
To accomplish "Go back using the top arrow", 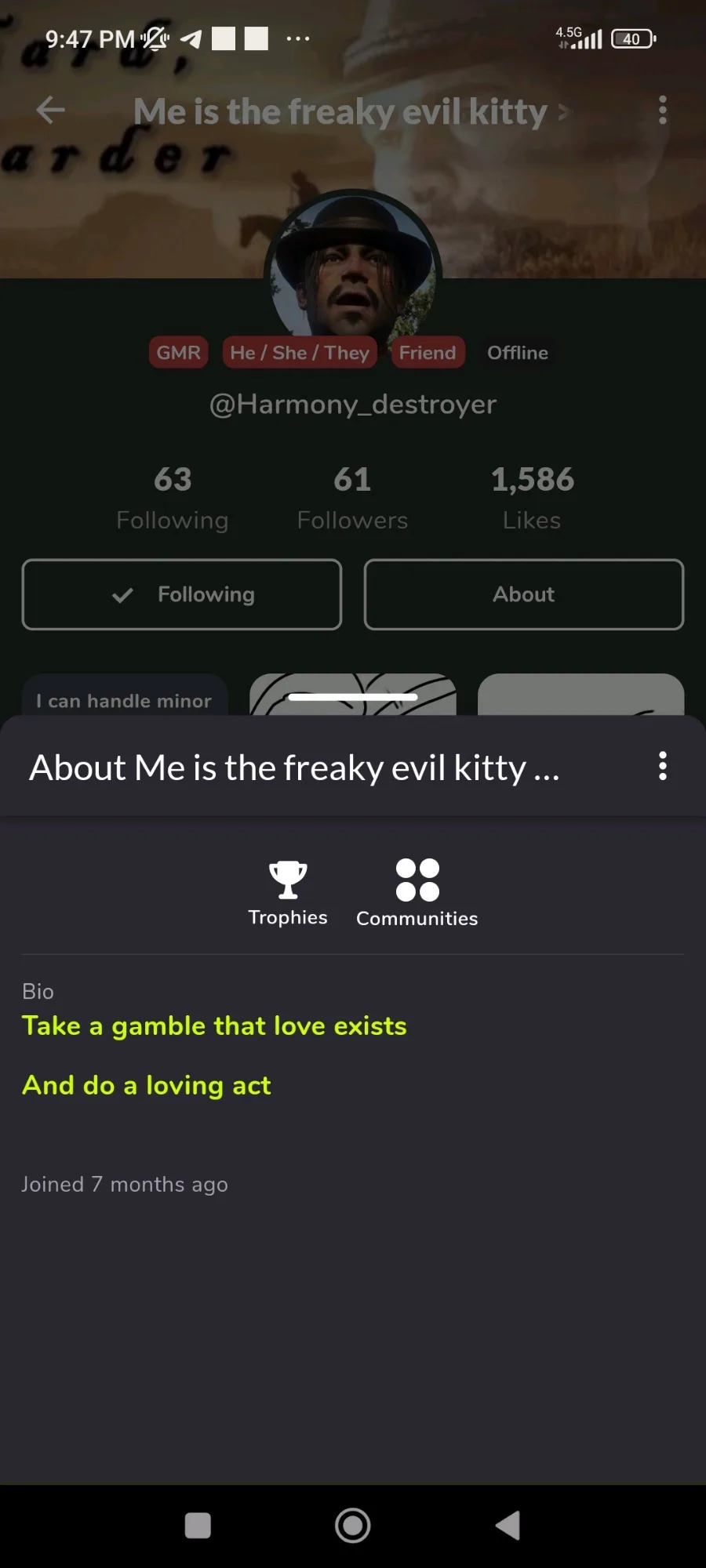I will [50, 111].
